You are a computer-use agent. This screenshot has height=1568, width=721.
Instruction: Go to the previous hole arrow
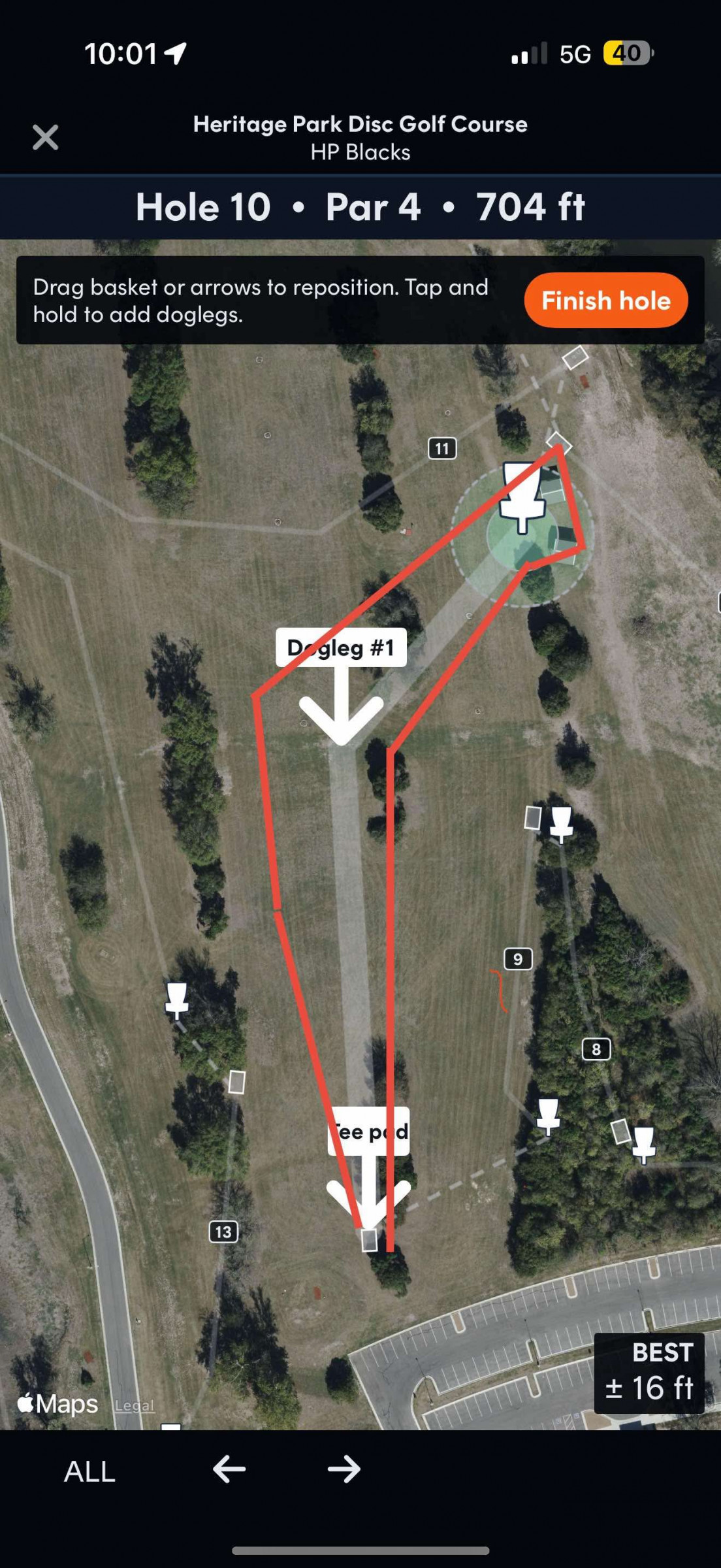pyautogui.click(x=229, y=1470)
